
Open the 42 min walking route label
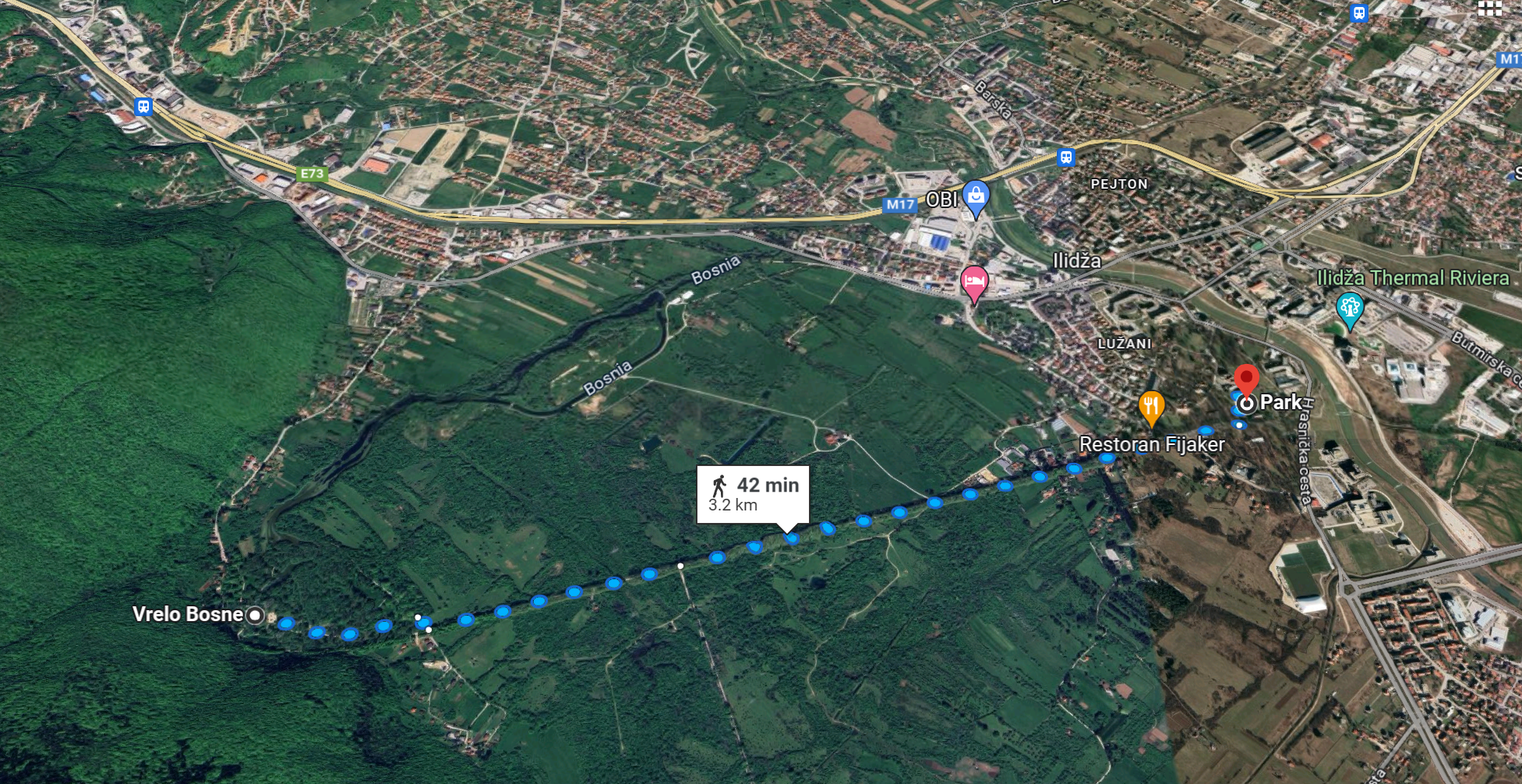click(x=753, y=494)
